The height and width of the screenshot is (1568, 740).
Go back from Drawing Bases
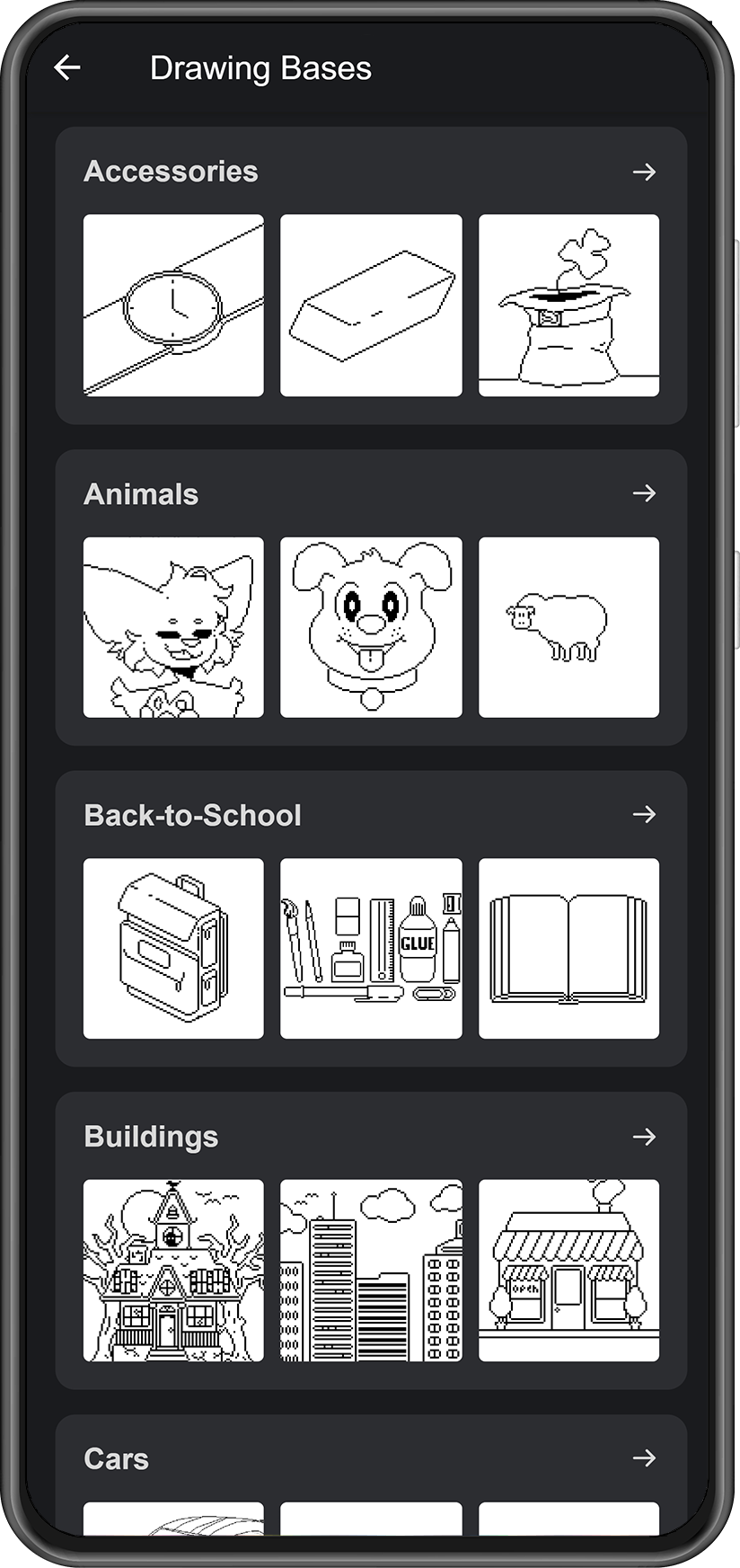(x=67, y=67)
